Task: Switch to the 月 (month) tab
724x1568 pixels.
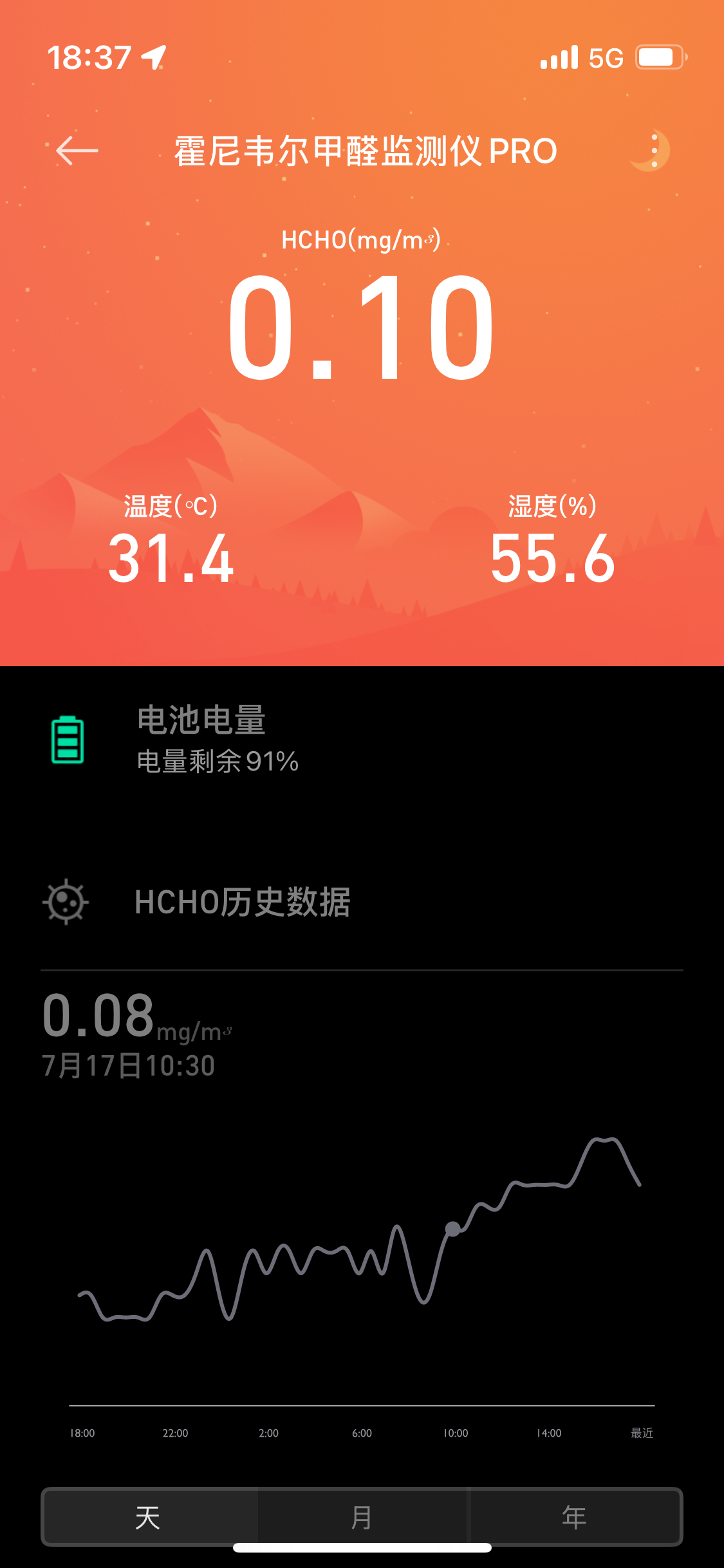Action: pyautogui.click(x=362, y=1517)
